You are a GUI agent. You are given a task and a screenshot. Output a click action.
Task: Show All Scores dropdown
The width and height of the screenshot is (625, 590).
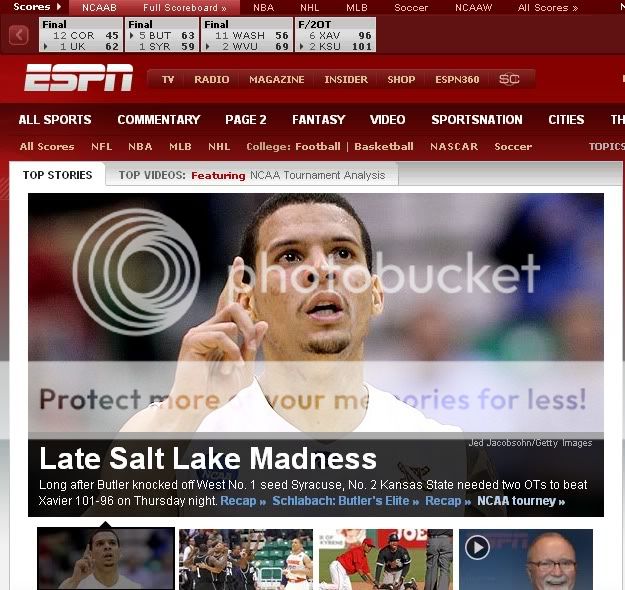548,7
